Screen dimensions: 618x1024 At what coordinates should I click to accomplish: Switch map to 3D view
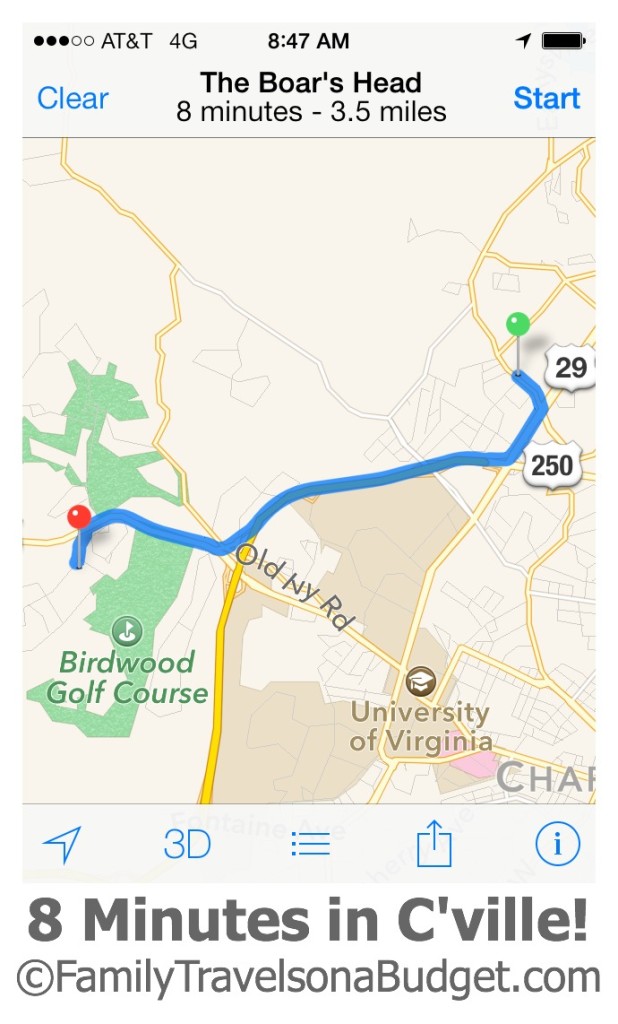187,844
